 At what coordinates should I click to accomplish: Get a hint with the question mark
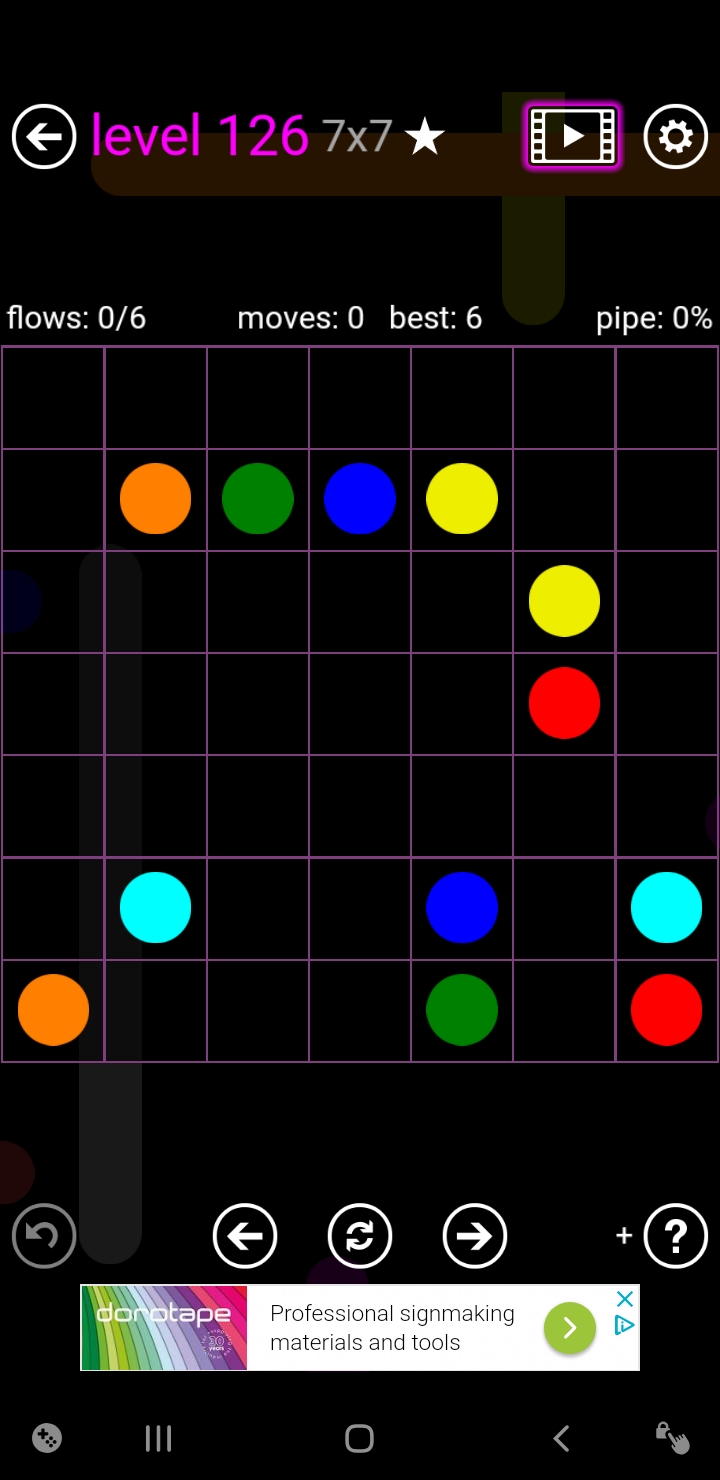click(x=676, y=1236)
